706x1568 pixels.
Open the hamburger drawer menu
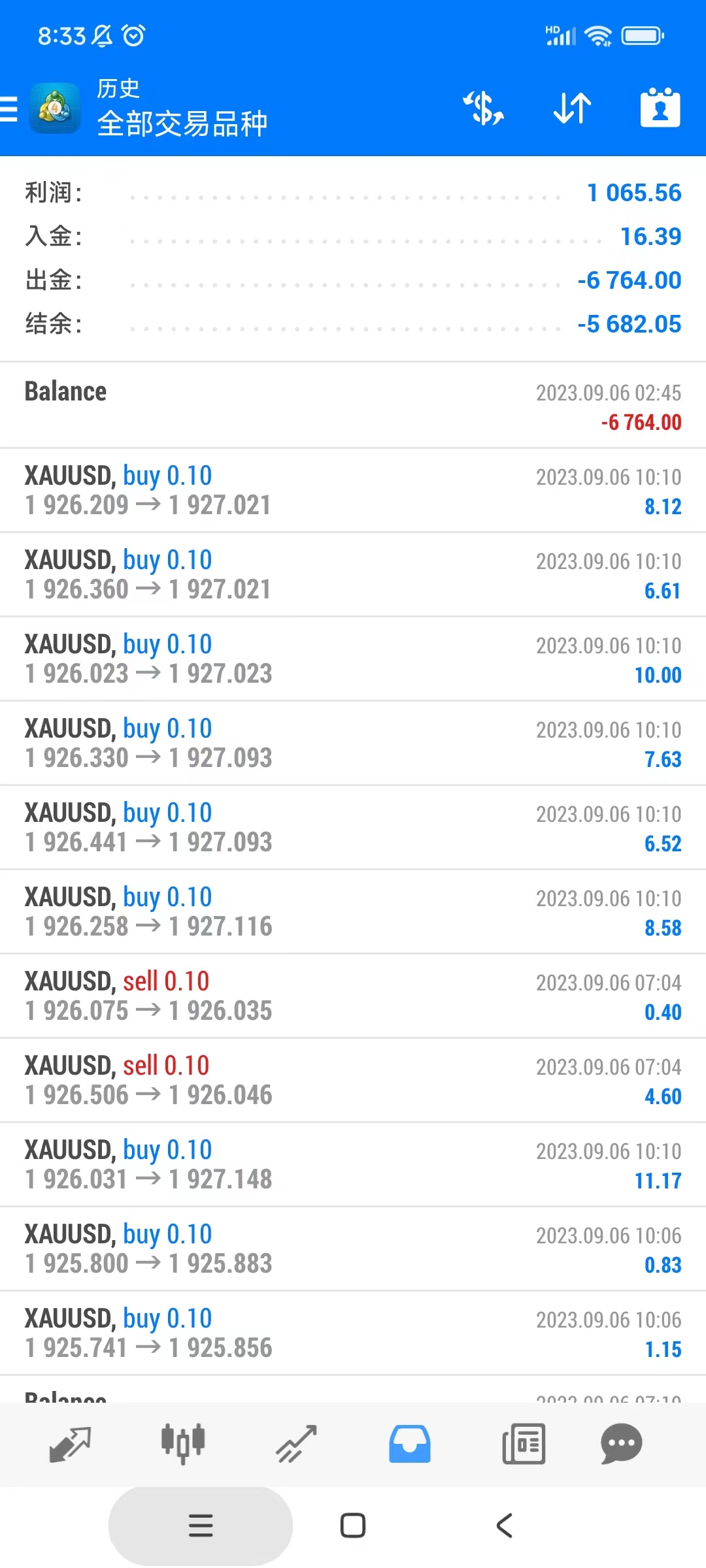pos(9,108)
